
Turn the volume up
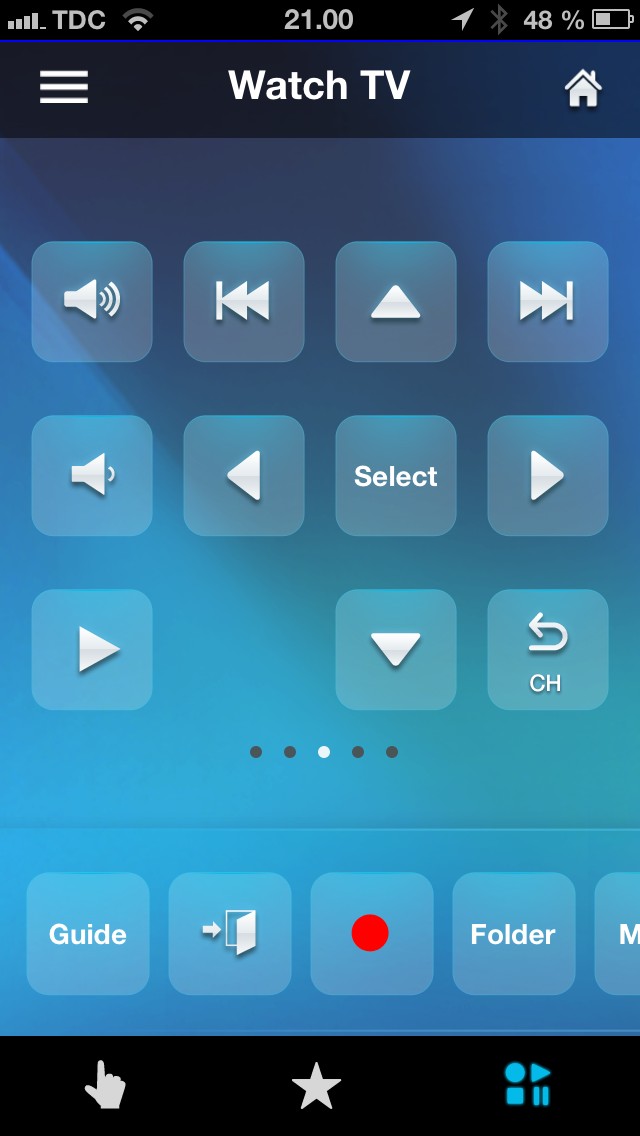92,301
